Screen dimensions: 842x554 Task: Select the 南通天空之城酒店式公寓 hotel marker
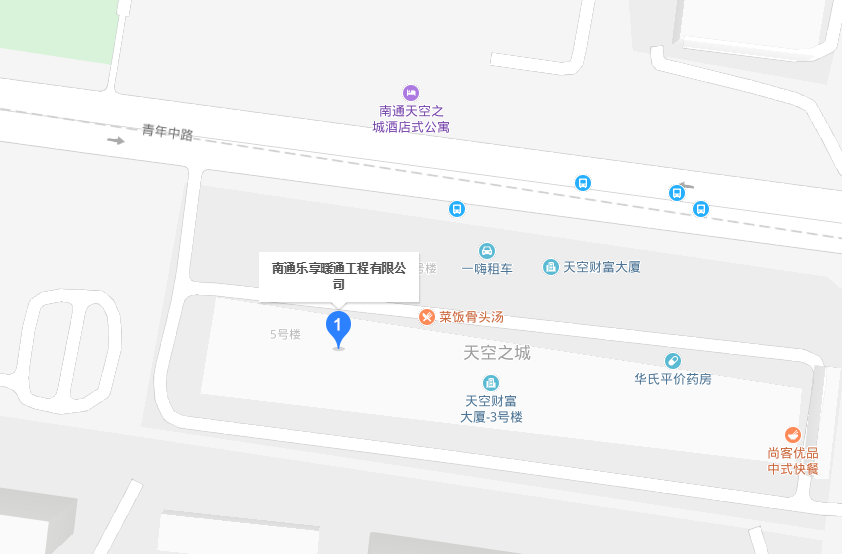(x=411, y=93)
